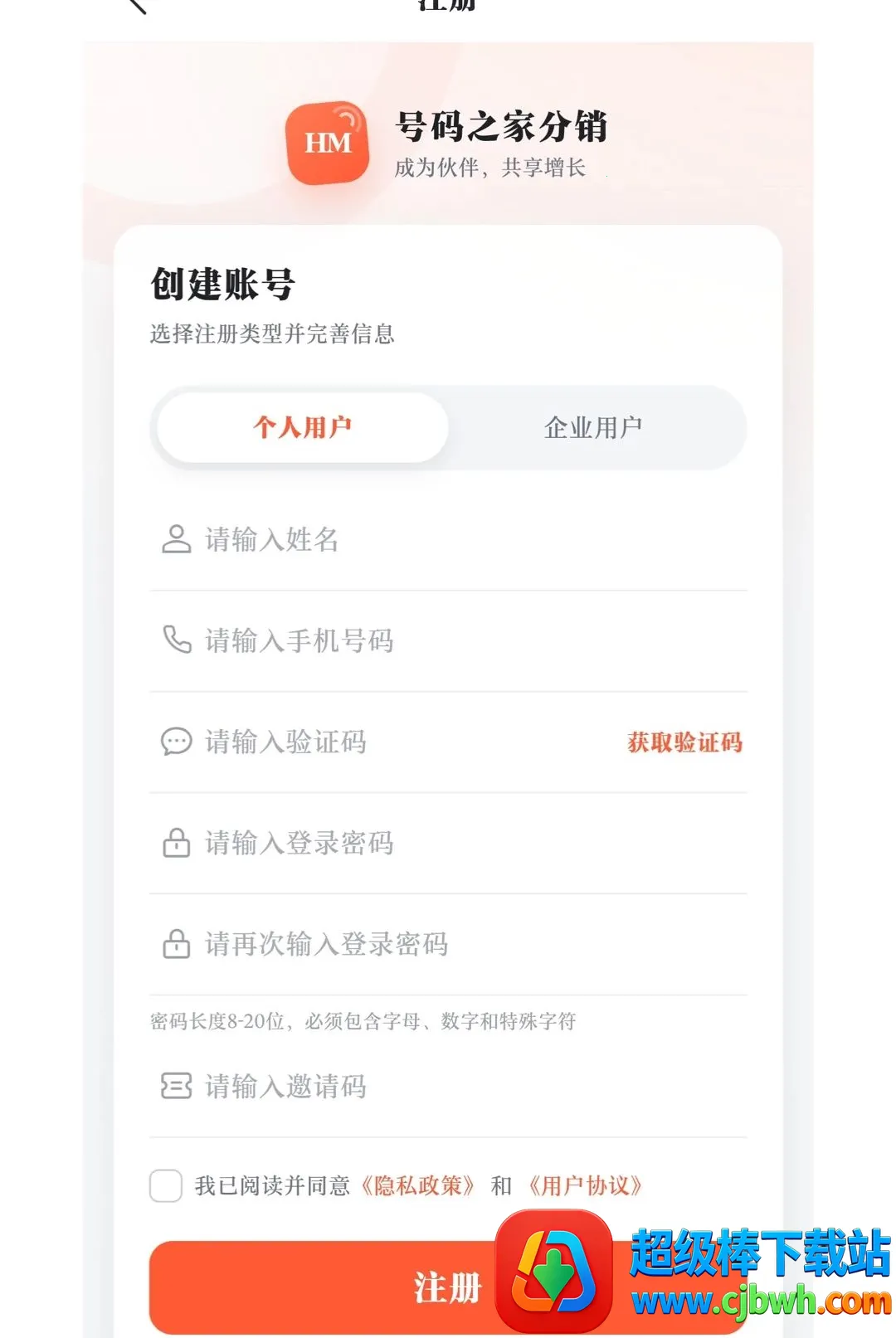This screenshot has width=896, height=1338.
Task: Check the 我已阅读并同意 agreement box
Action: (x=166, y=1185)
